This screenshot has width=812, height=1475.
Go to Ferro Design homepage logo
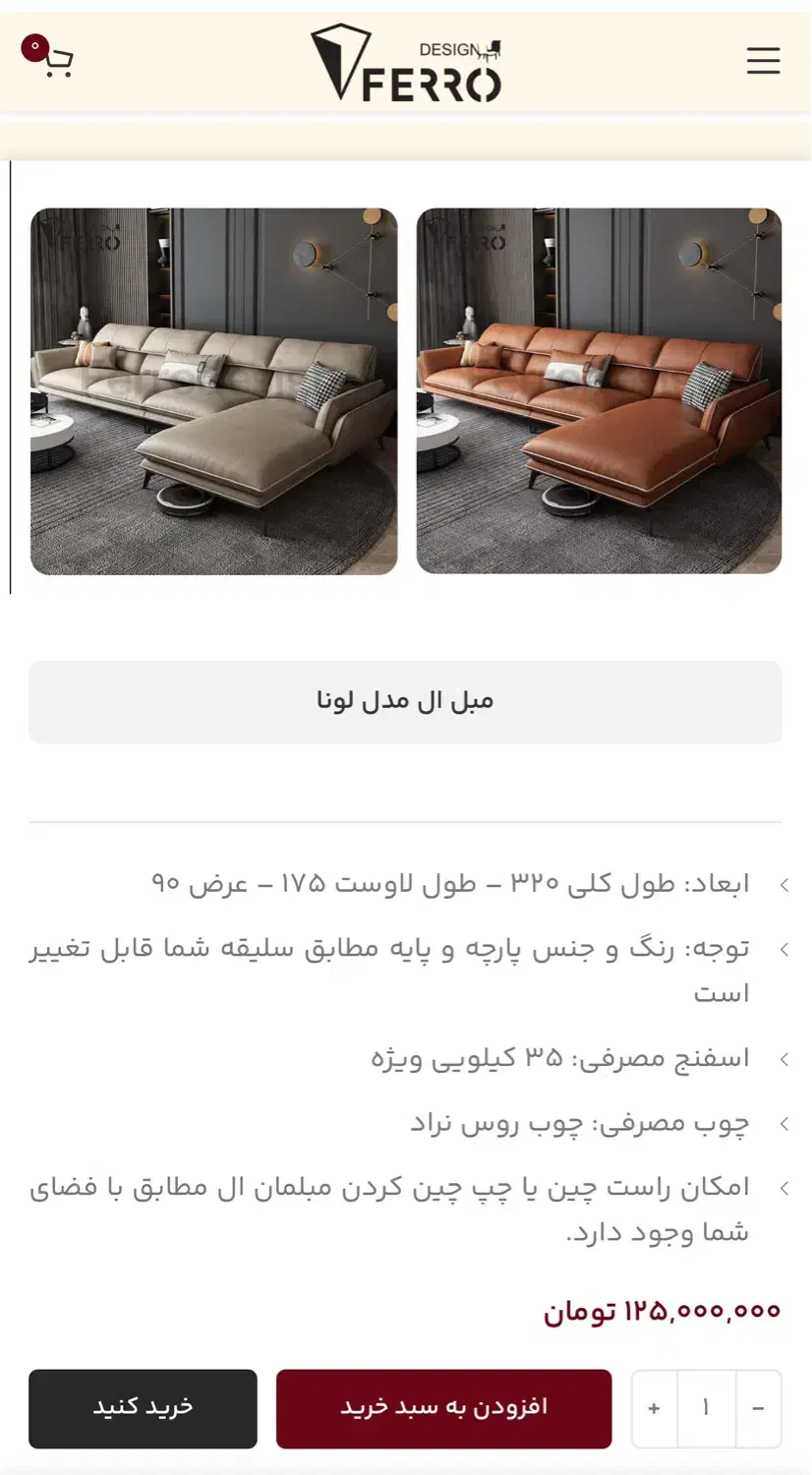pyautogui.click(x=406, y=64)
